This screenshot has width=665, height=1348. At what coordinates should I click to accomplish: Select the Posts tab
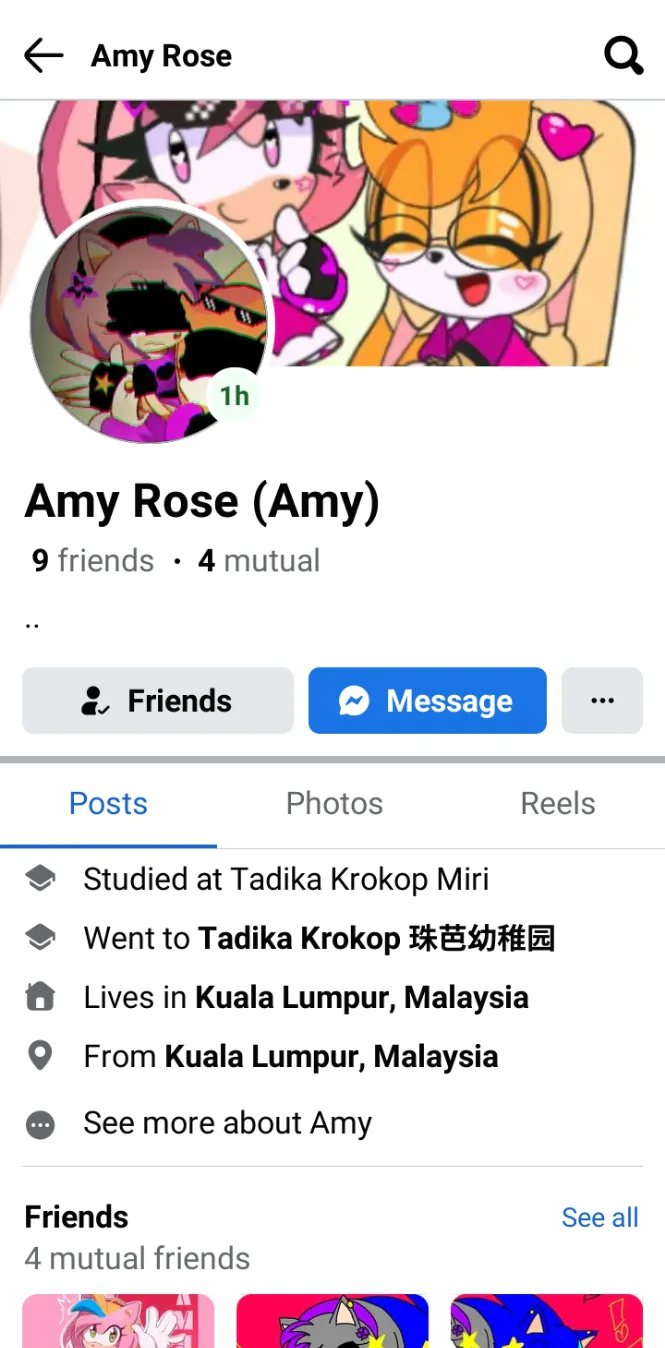click(108, 804)
